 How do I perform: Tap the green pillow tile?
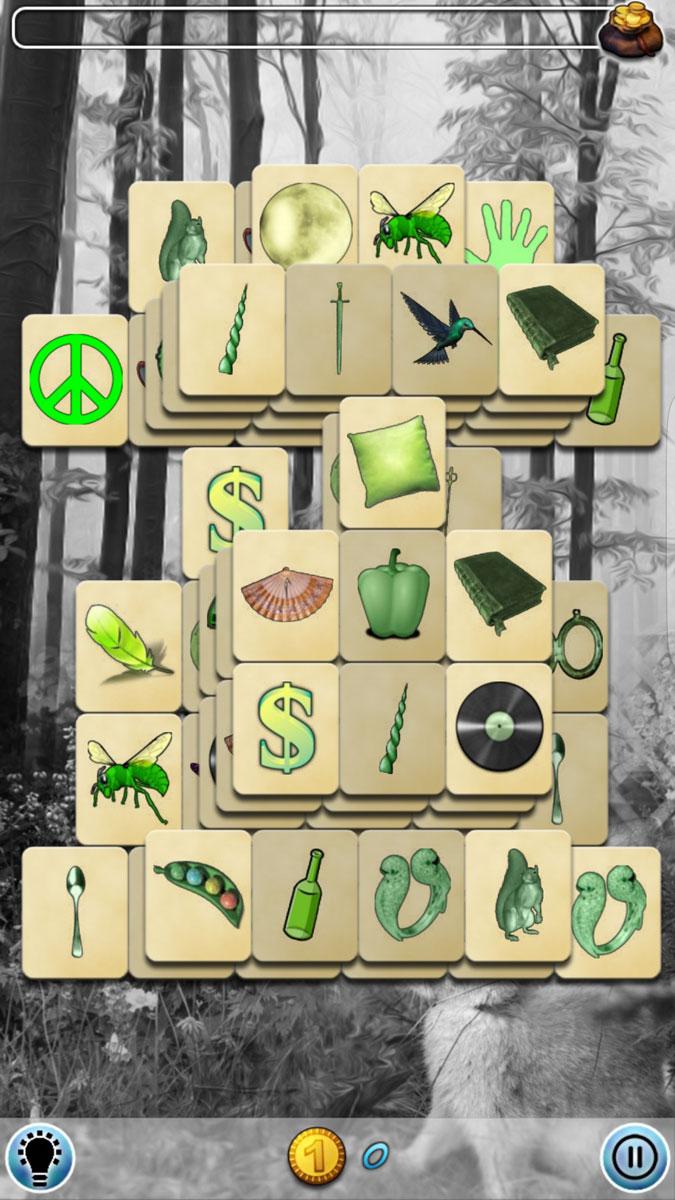392,461
